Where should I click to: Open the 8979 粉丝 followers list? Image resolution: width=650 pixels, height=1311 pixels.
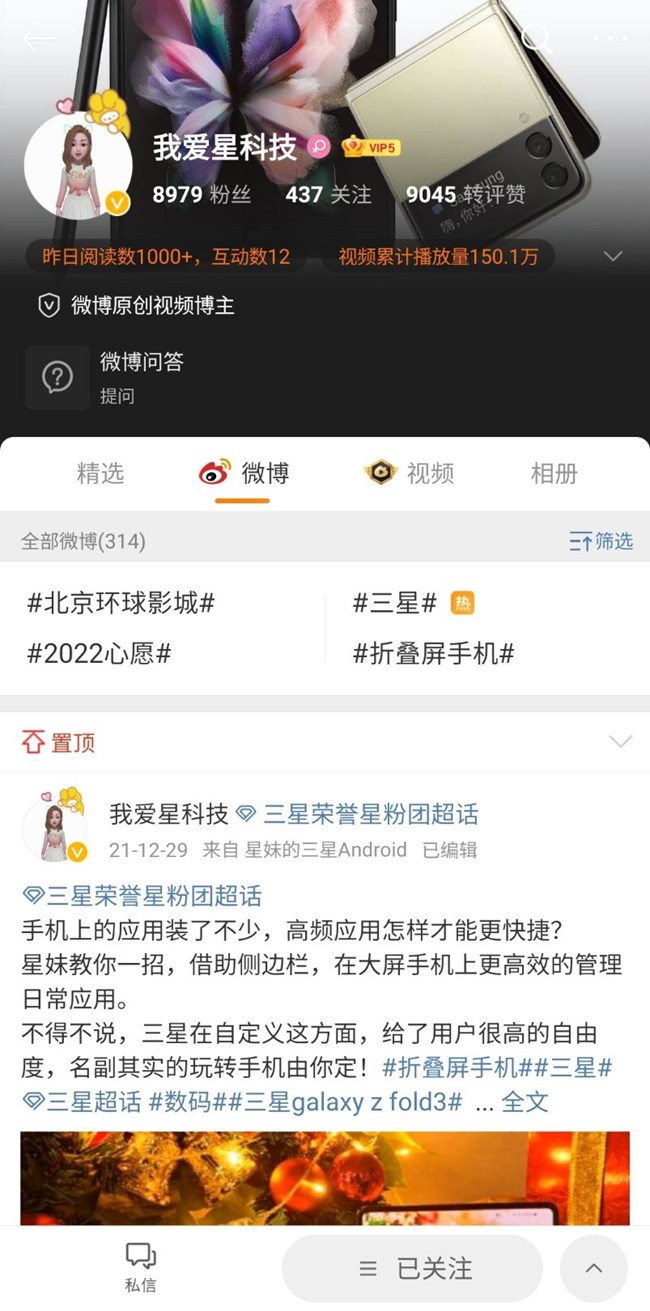201,194
